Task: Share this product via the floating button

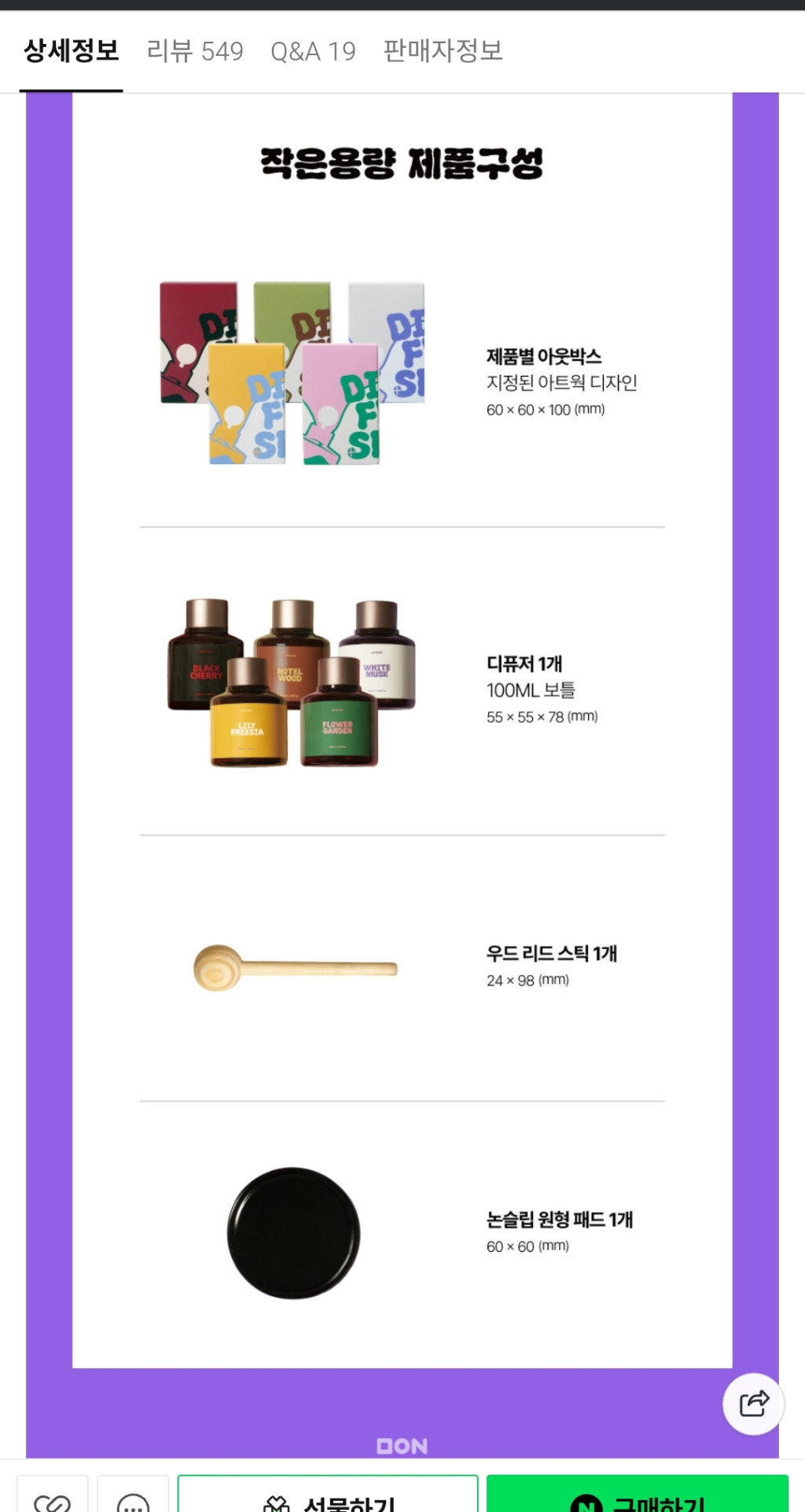Action: pos(753,1403)
